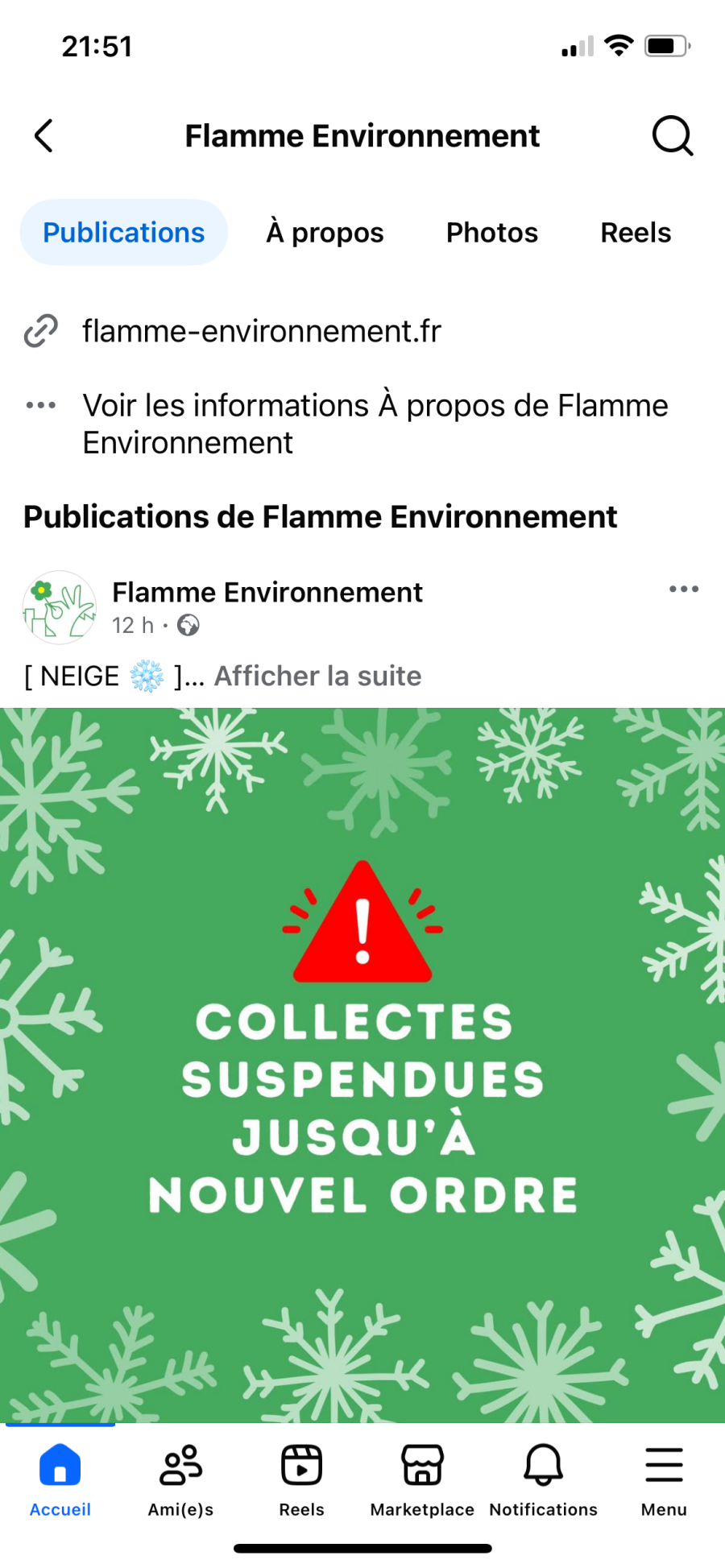The width and height of the screenshot is (725, 1568).
Task: Go back using the top-left arrow
Action: point(44,135)
